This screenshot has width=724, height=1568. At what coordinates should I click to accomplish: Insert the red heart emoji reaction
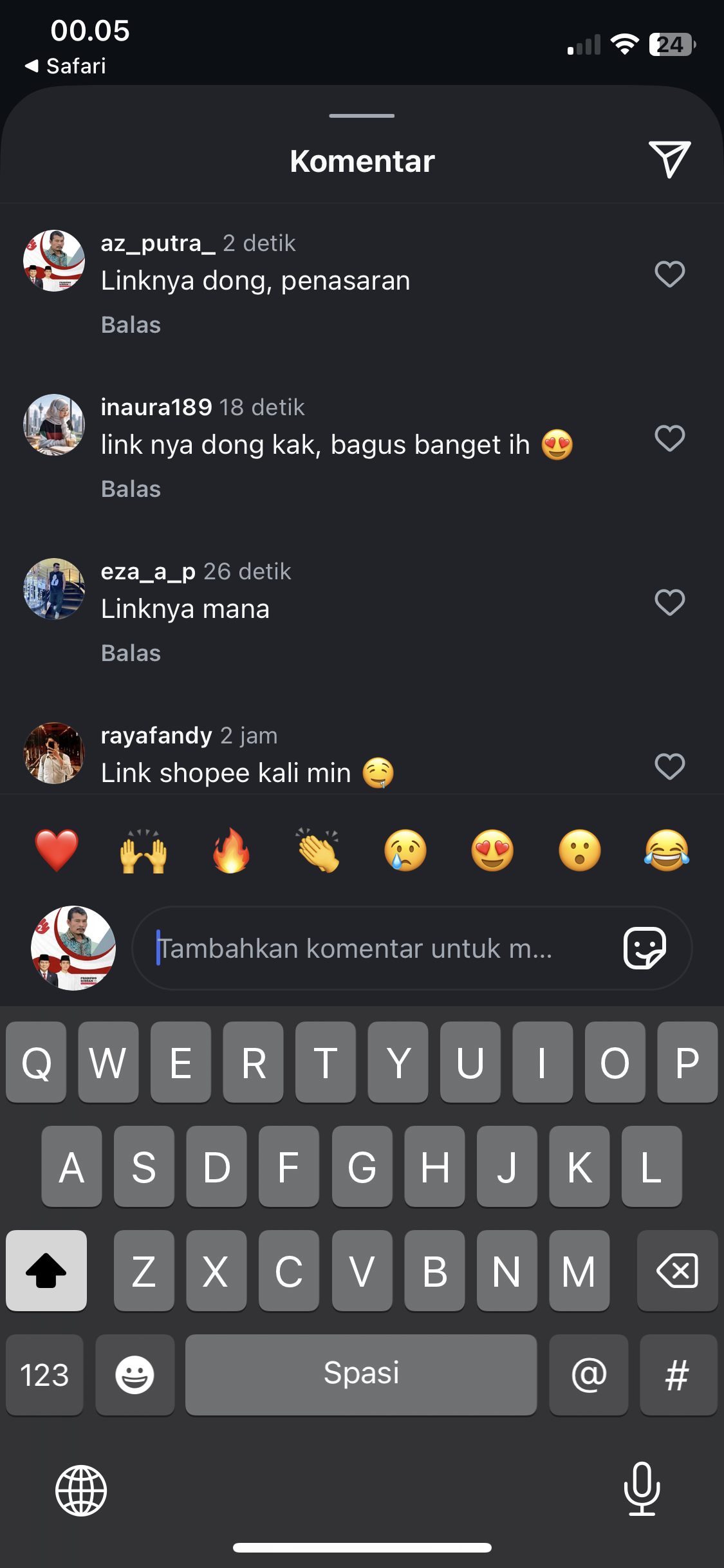click(57, 850)
